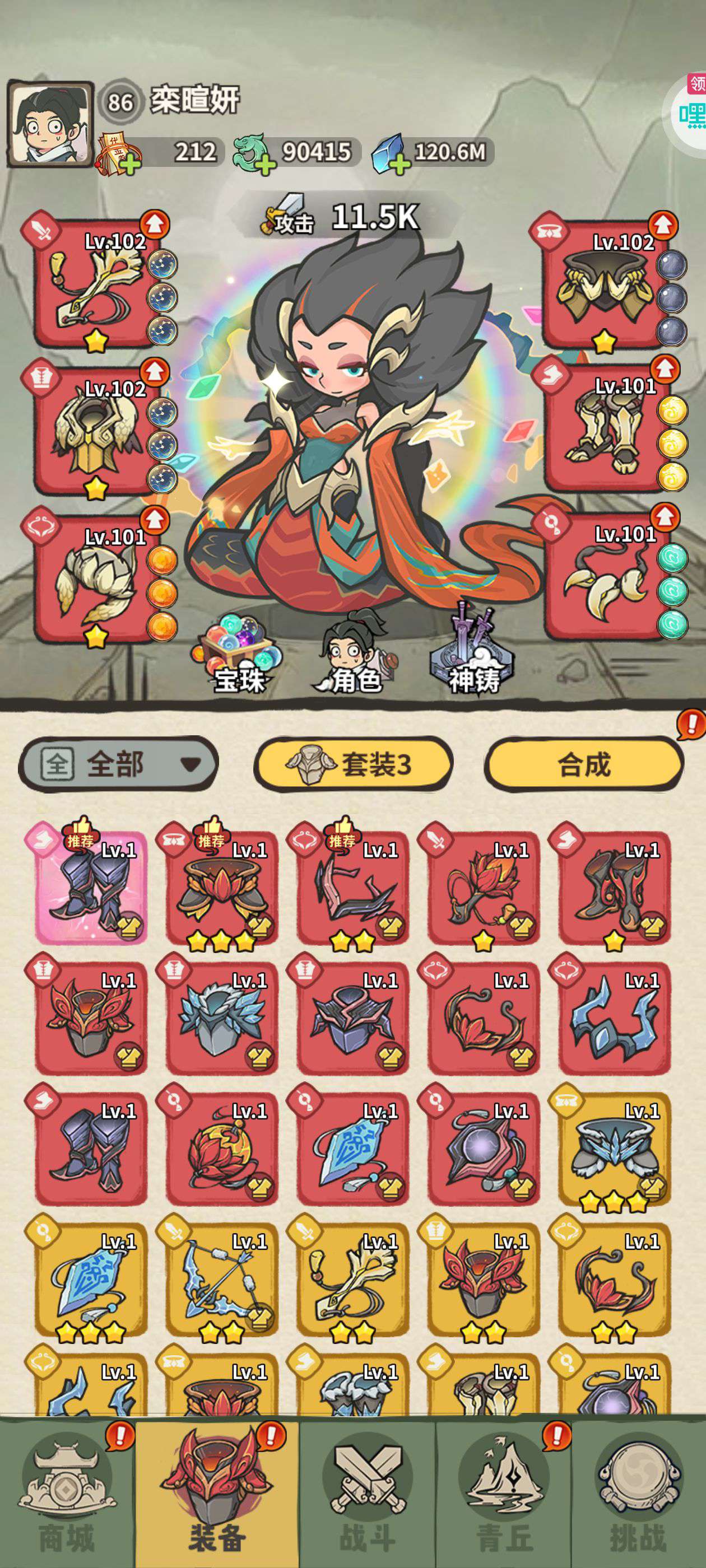The height and width of the screenshot is (1568, 706).
Task: Switch to the 青丘 tab
Action: (504, 1497)
